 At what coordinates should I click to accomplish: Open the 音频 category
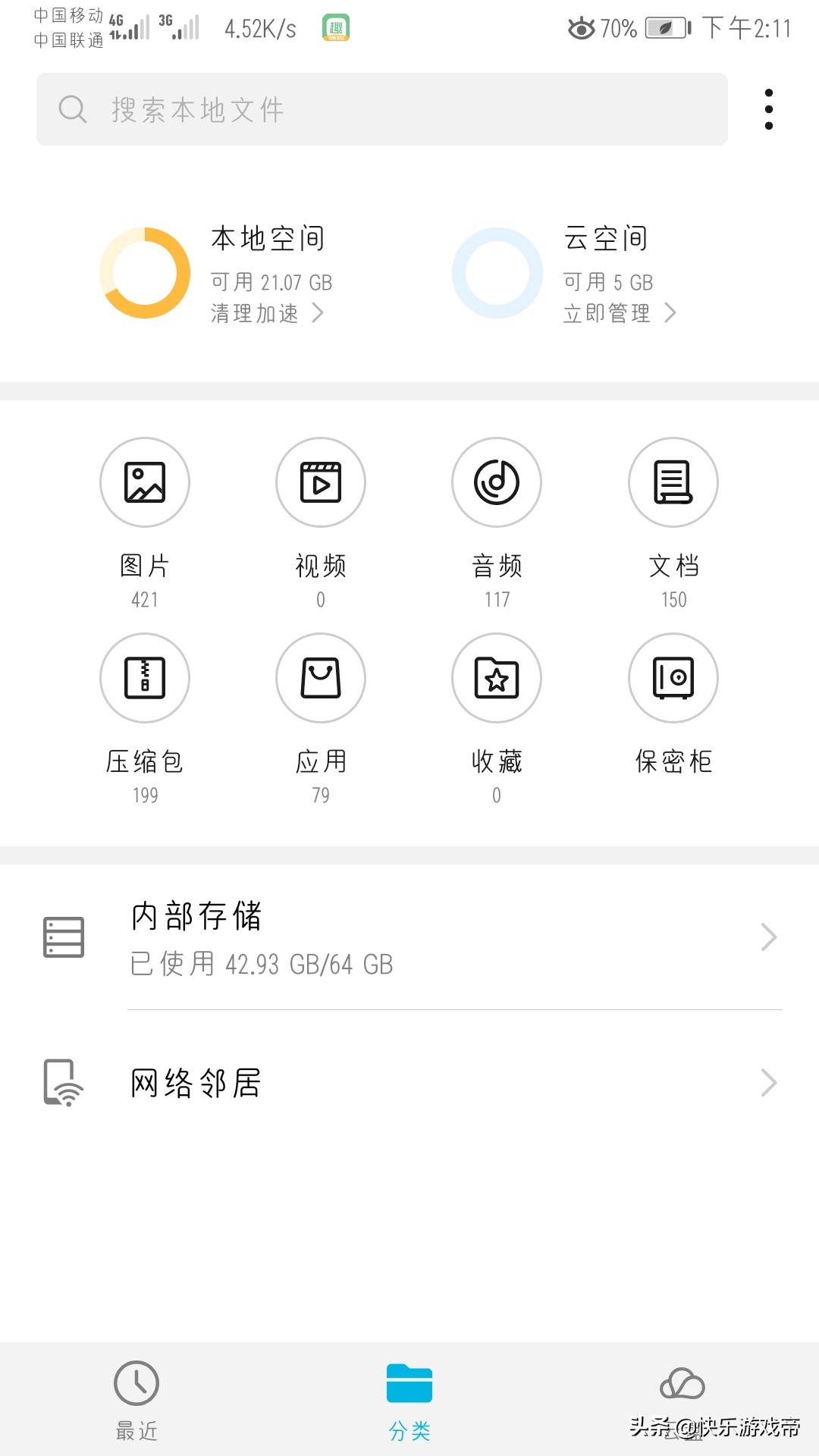[497, 483]
